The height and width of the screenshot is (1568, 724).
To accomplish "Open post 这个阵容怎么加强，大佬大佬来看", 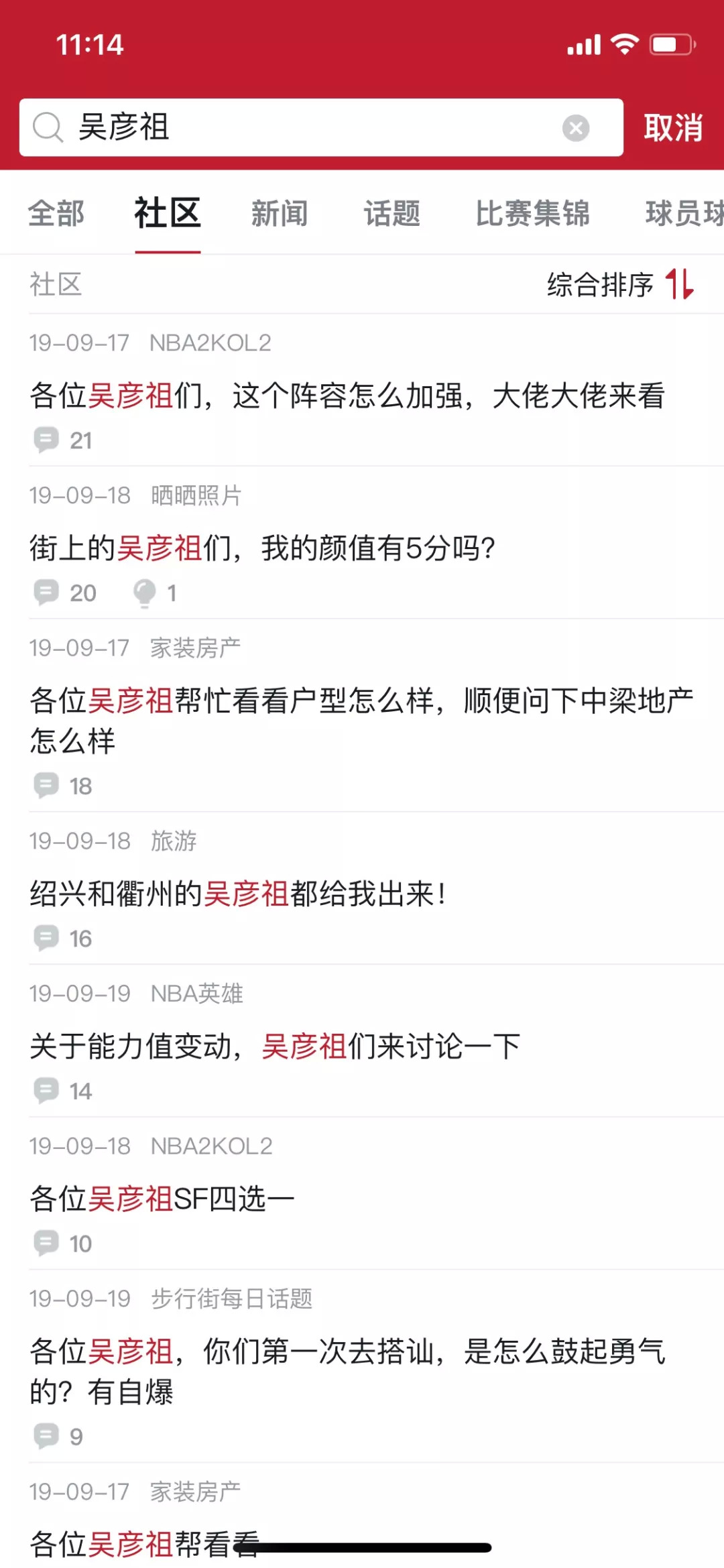I will [347, 396].
